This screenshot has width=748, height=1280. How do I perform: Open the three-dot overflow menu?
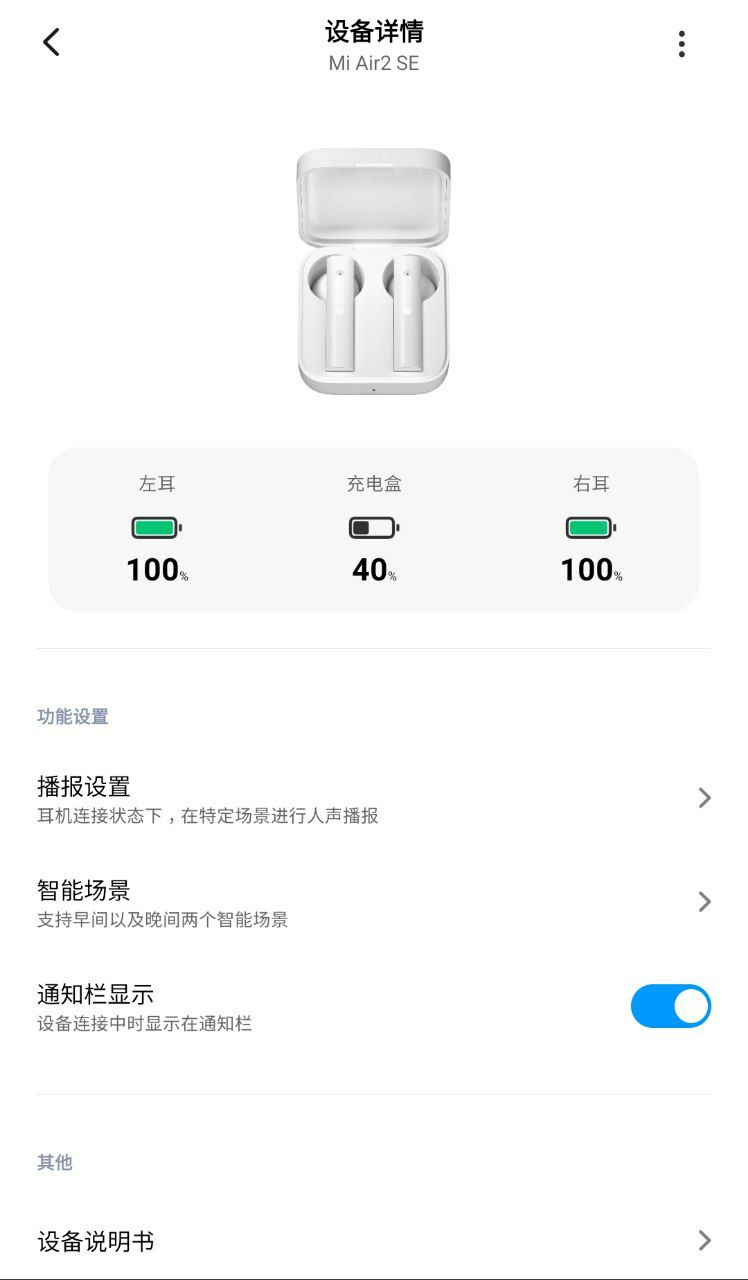point(681,44)
